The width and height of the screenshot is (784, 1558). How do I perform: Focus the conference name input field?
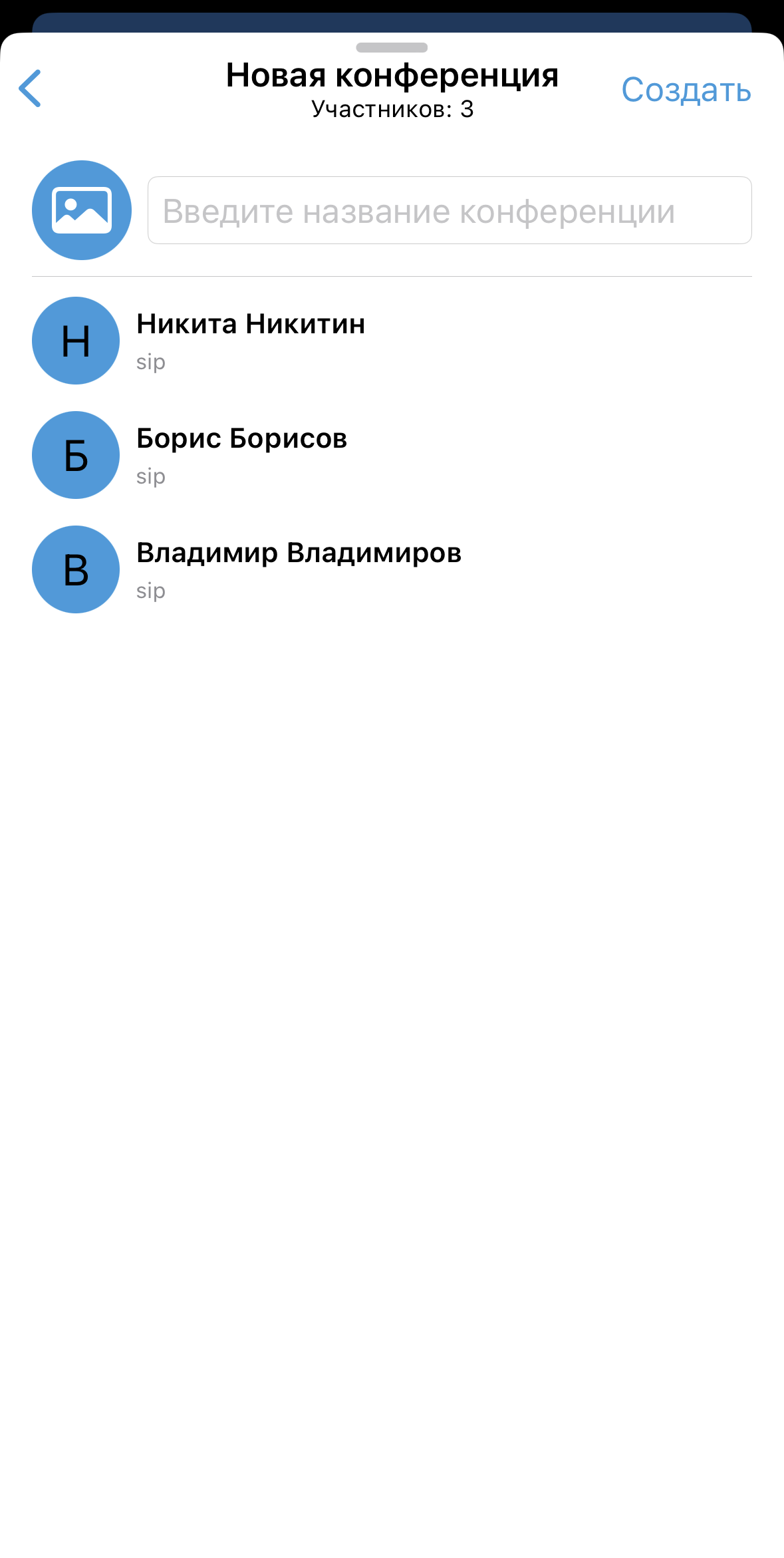click(x=450, y=211)
